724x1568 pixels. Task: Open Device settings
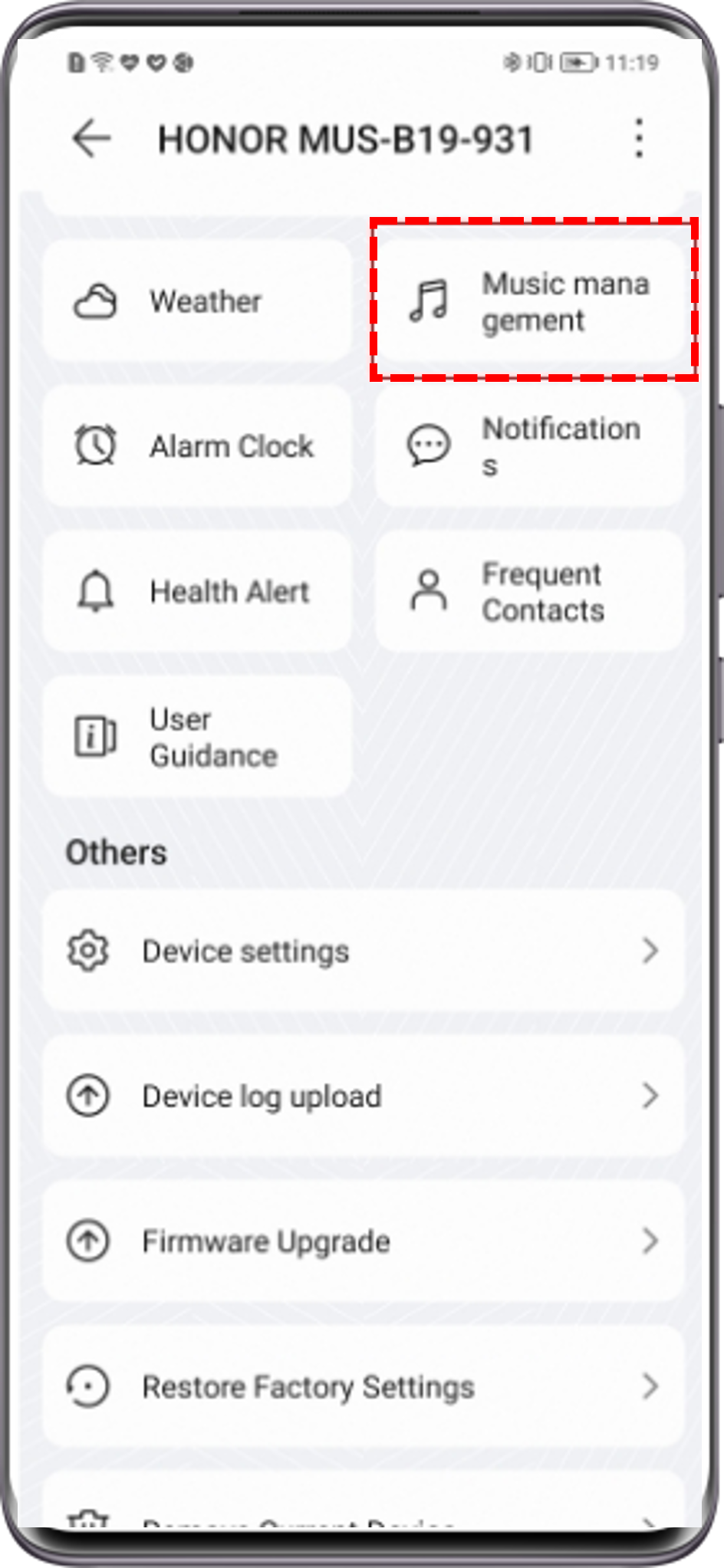pyautogui.click(x=362, y=951)
